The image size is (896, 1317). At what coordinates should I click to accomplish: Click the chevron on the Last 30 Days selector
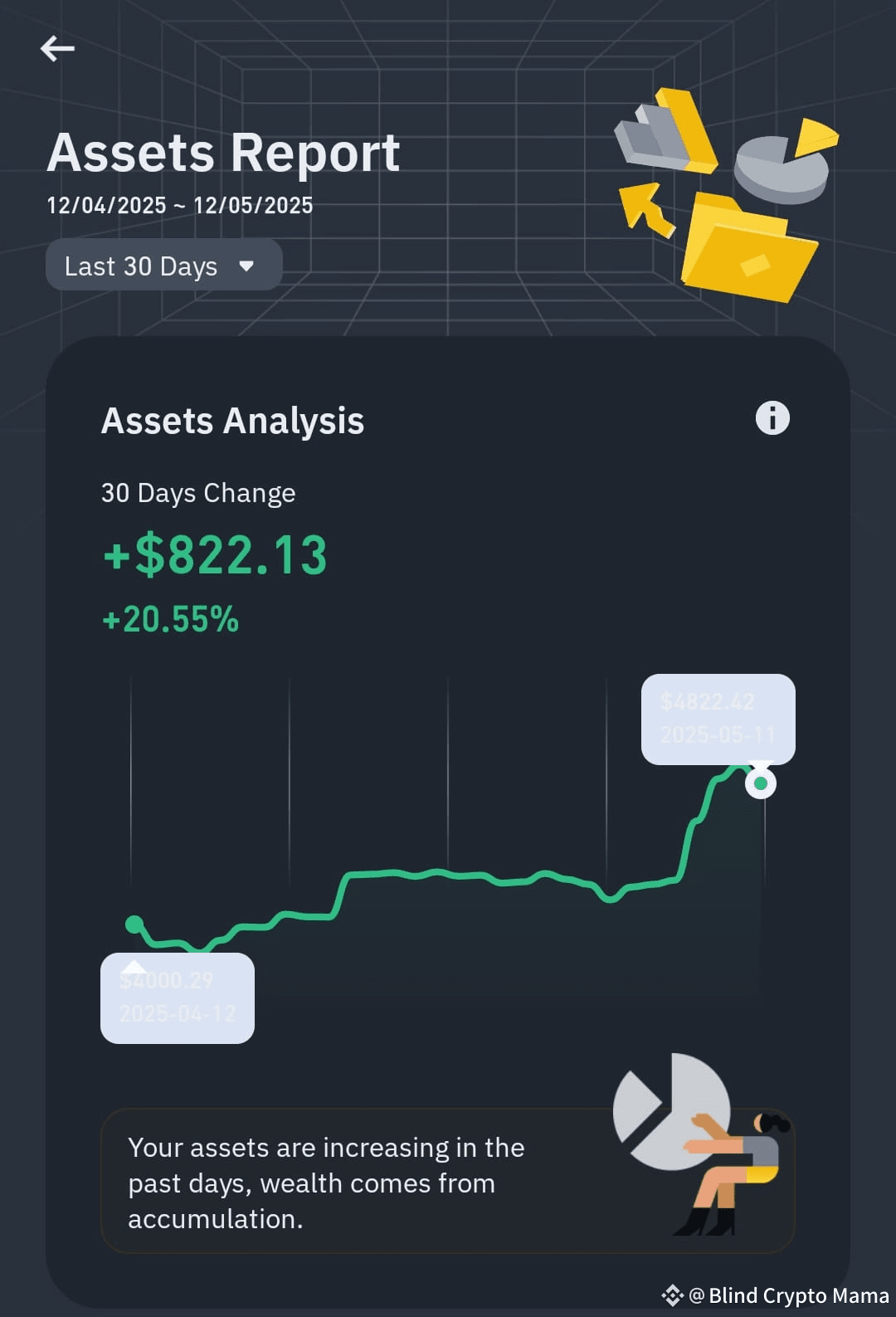[x=247, y=266]
